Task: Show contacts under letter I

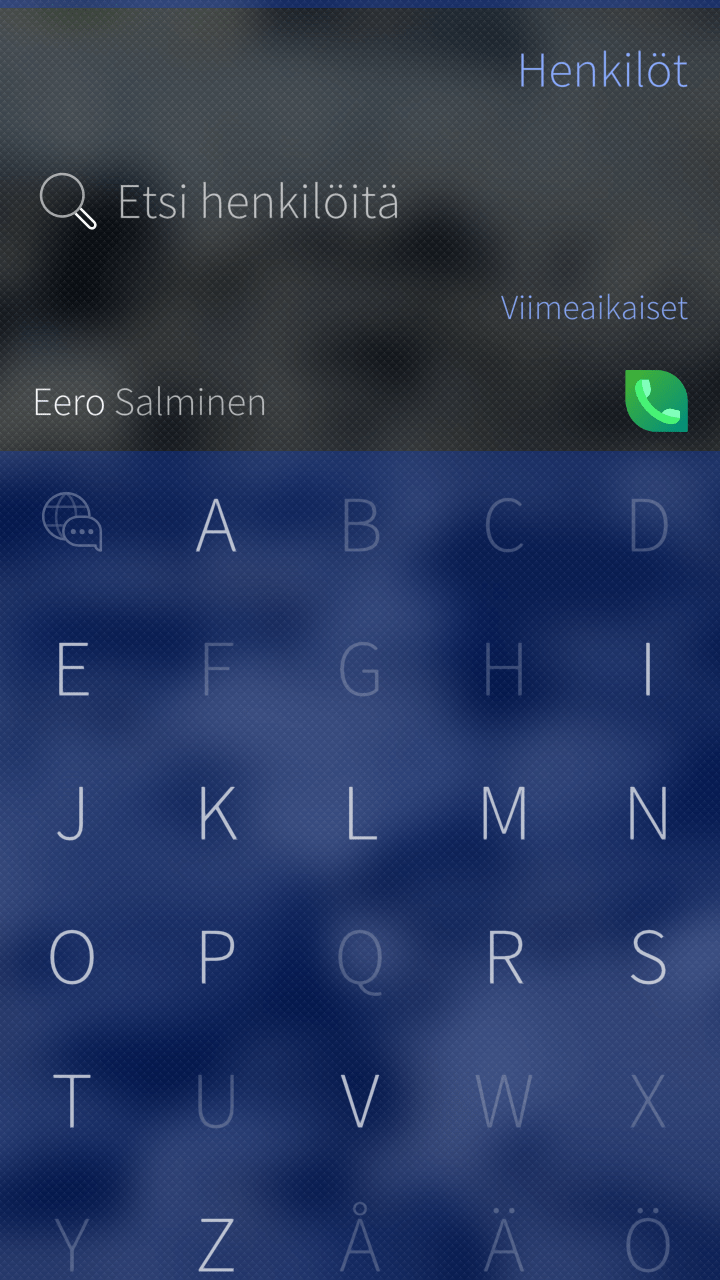Action: point(648,669)
